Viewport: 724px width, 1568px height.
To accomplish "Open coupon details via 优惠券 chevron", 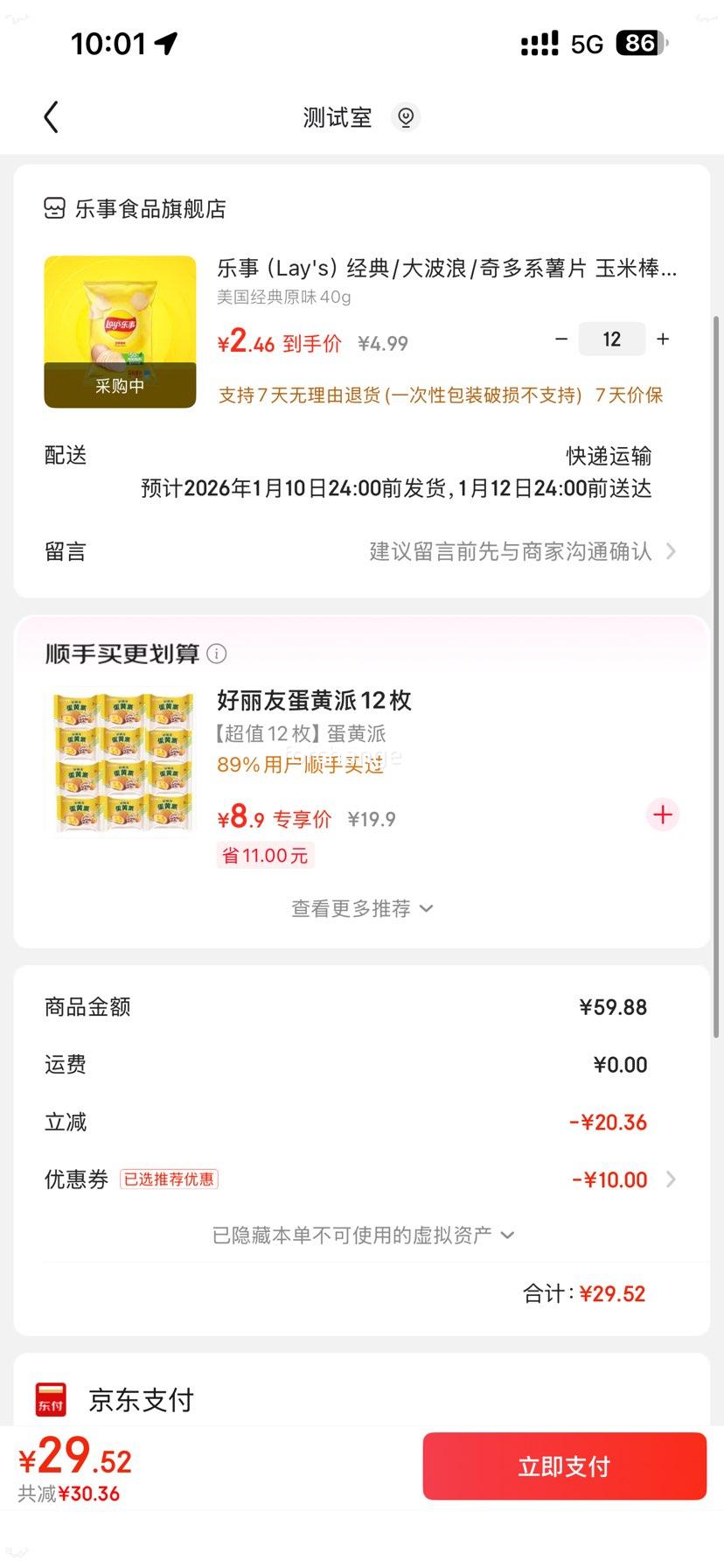I will (670, 1179).
